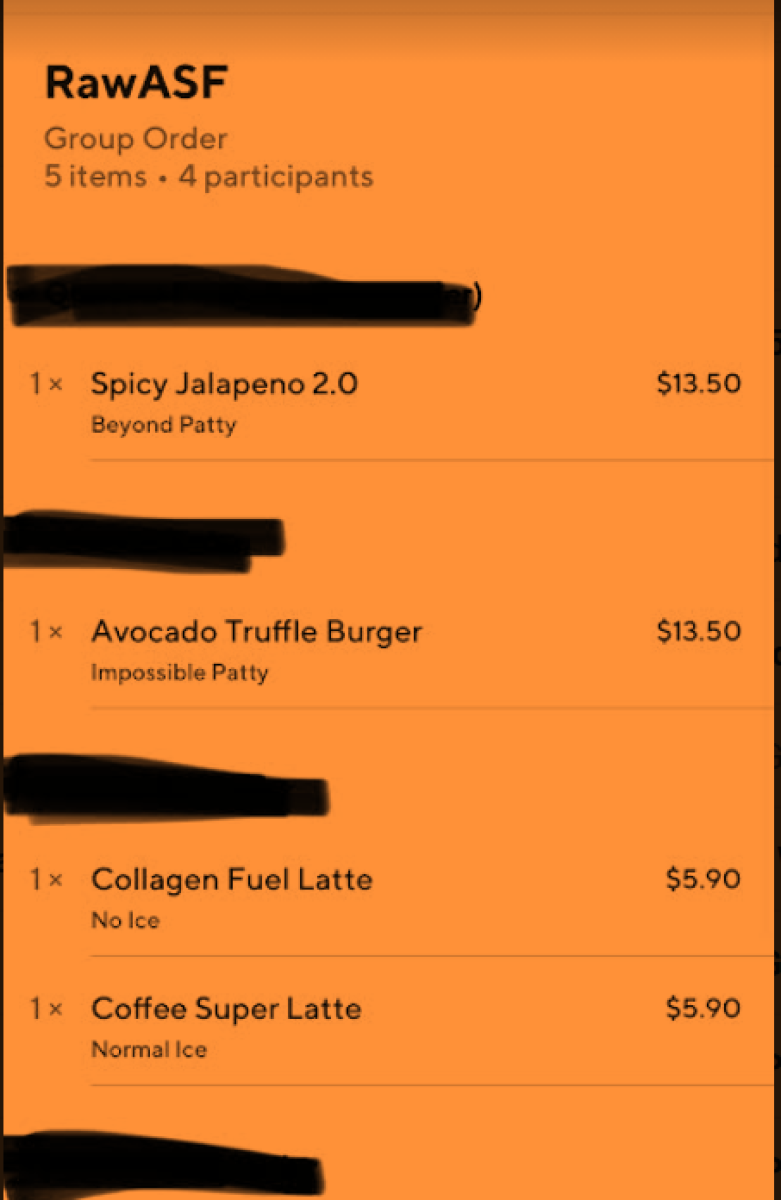Open the Spicy Jalapeno 2.0 item

[x=224, y=384]
